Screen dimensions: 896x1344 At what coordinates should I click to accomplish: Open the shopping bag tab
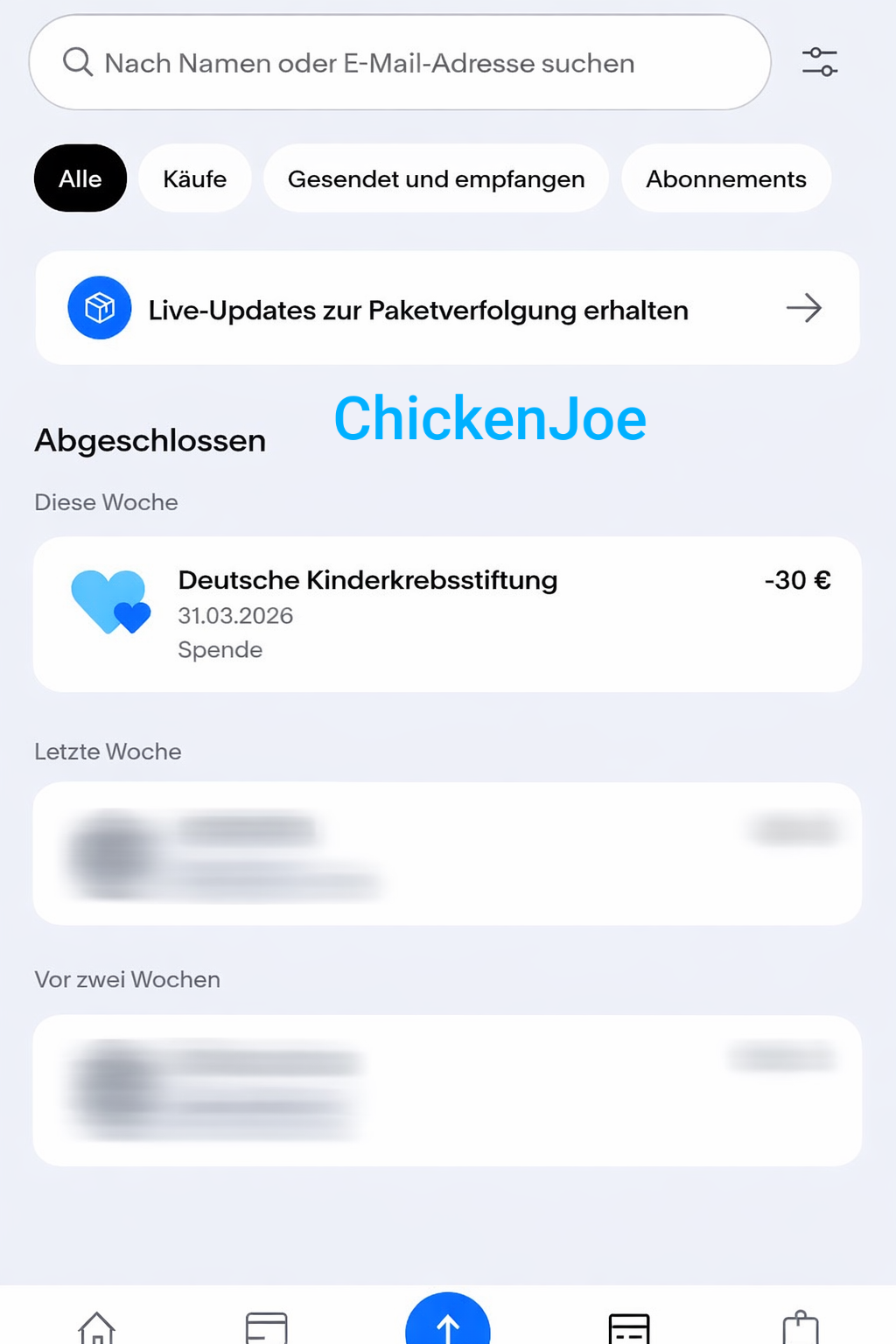pos(800,1327)
